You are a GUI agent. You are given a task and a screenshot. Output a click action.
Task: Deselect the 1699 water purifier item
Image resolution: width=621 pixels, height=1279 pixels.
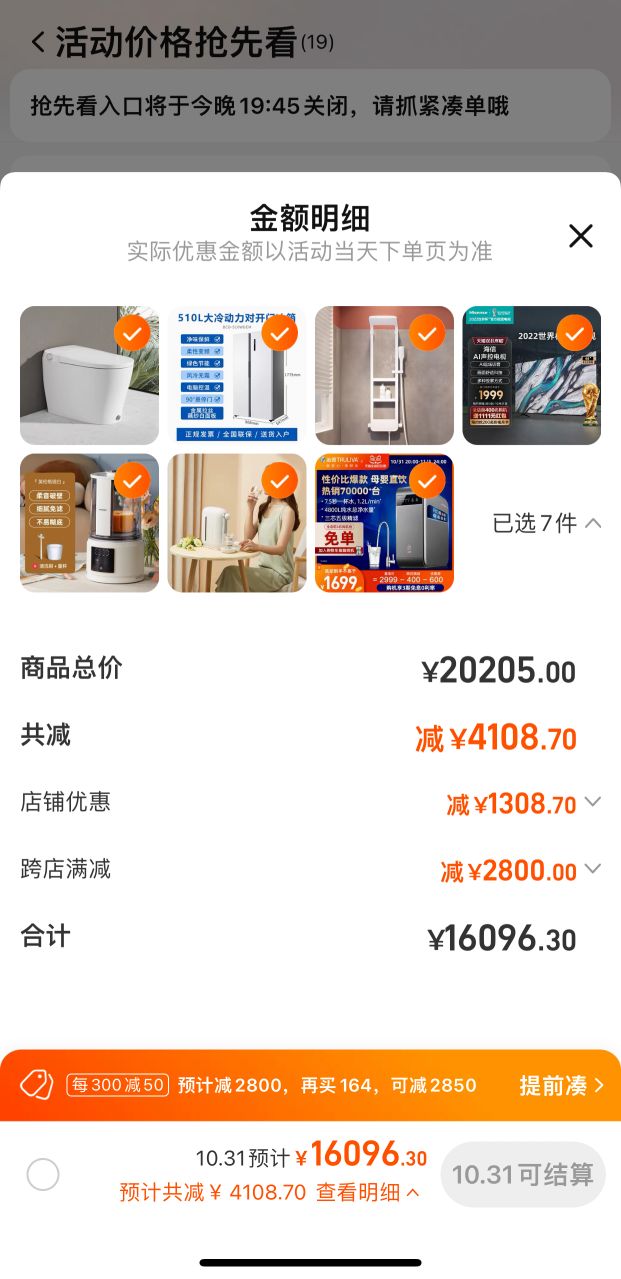pos(427,480)
